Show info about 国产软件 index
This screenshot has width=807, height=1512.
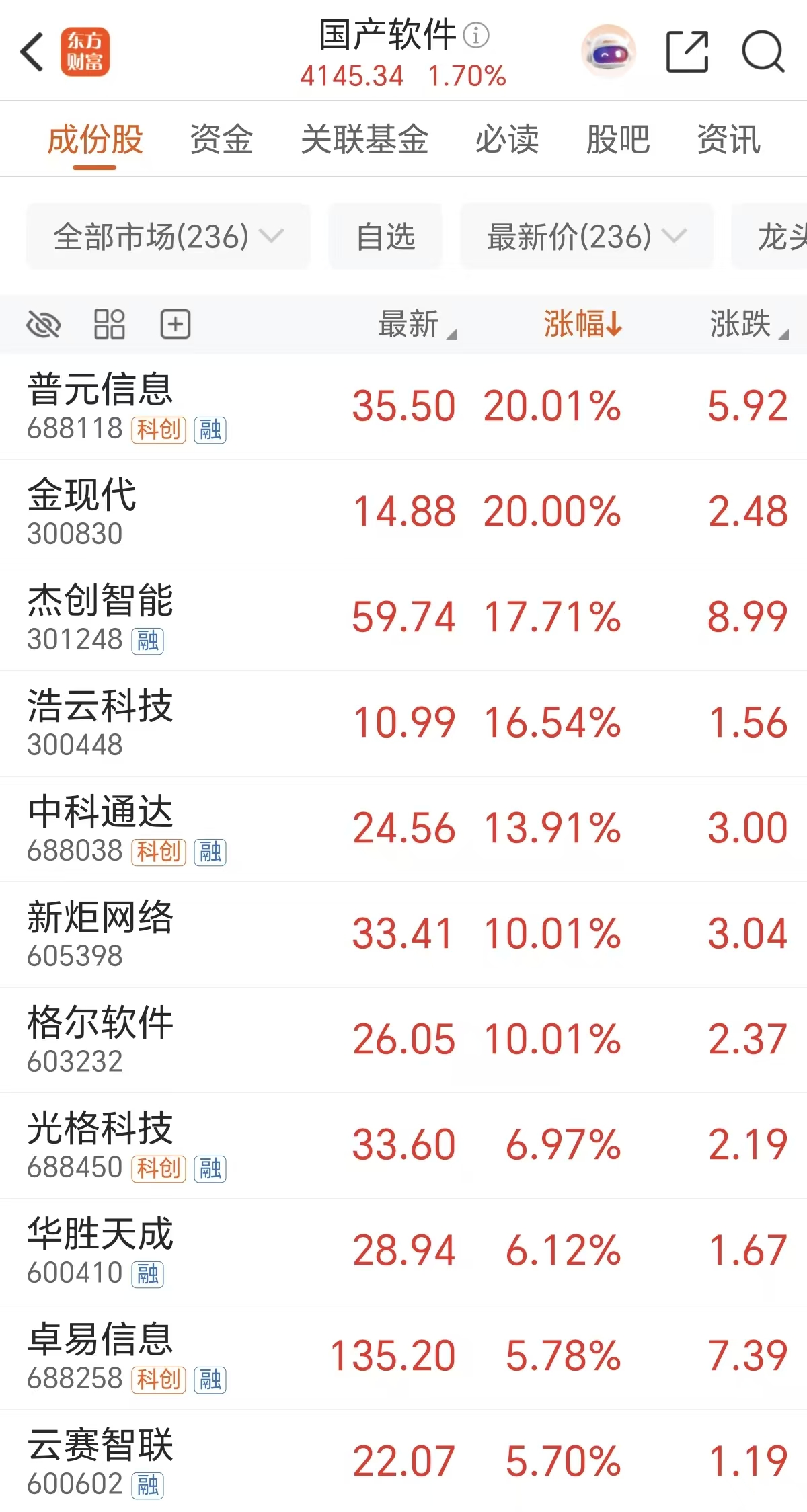(476, 35)
